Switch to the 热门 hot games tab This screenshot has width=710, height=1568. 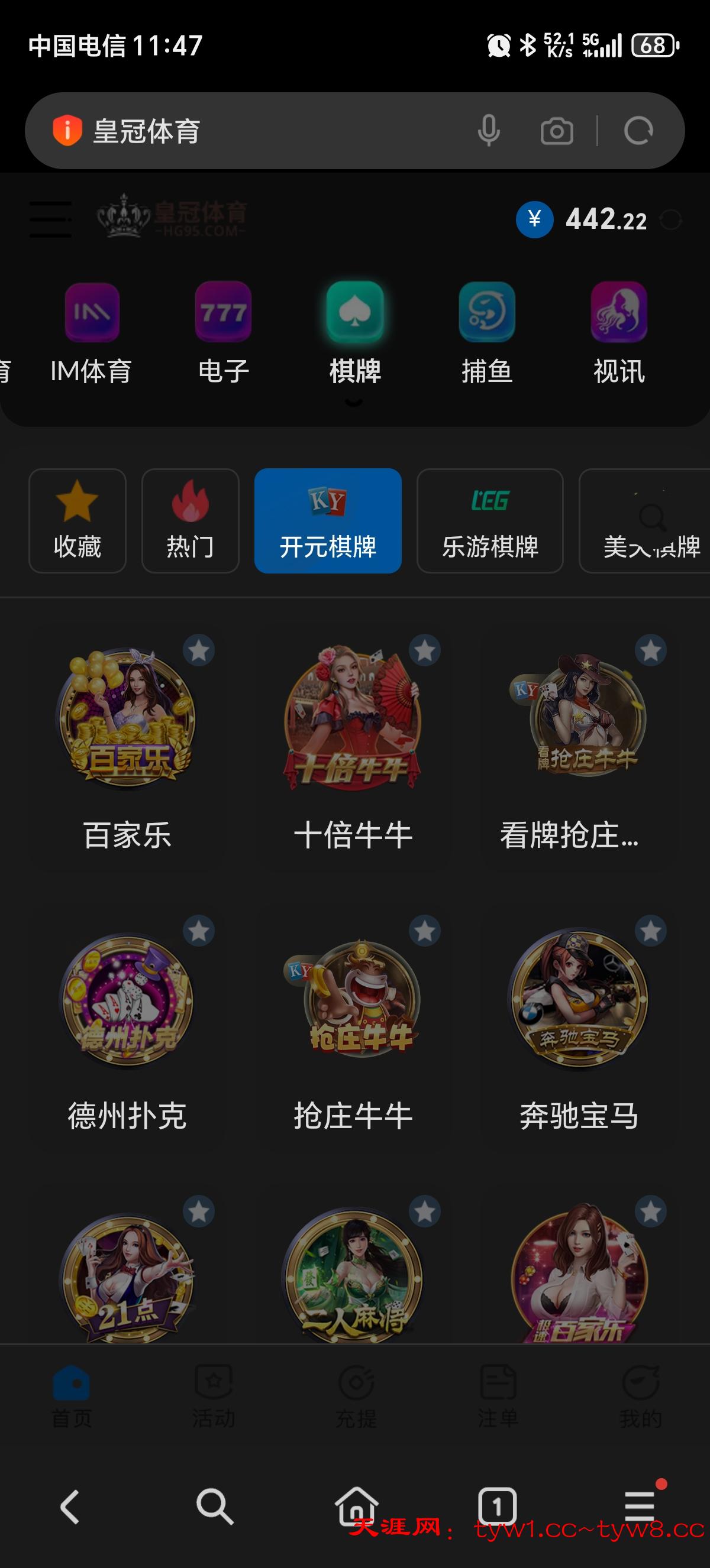pos(189,520)
